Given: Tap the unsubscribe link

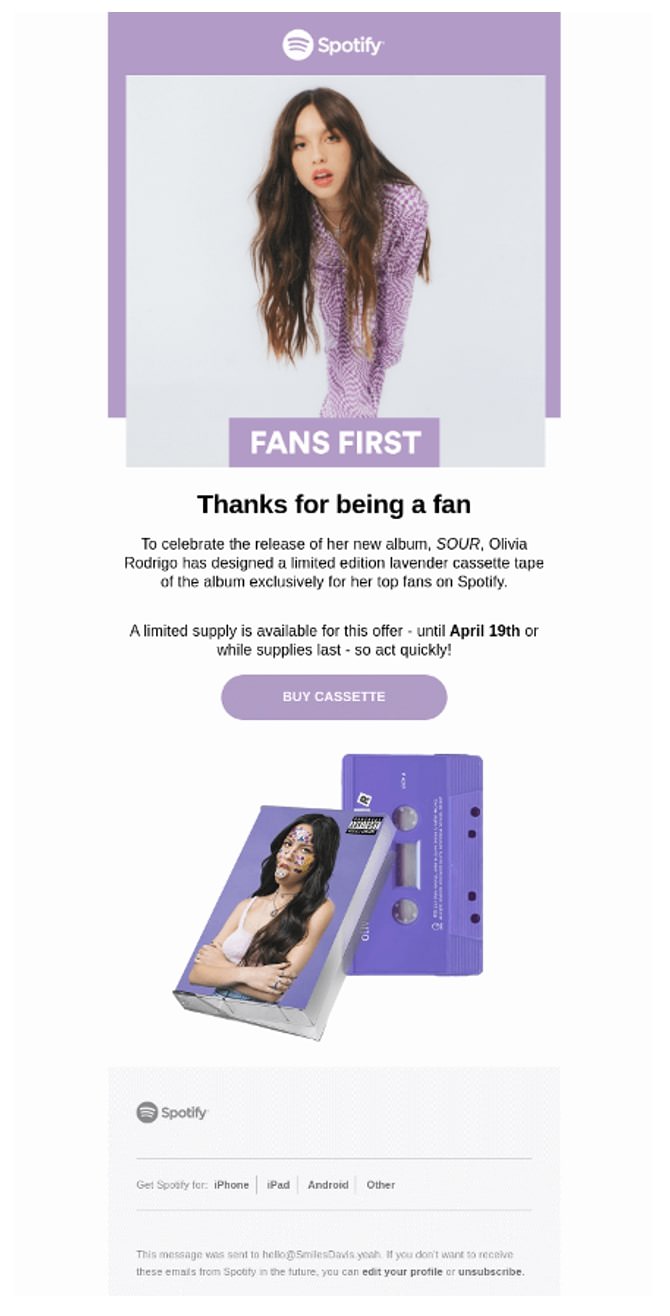Looking at the screenshot, I should (491, 1272).
